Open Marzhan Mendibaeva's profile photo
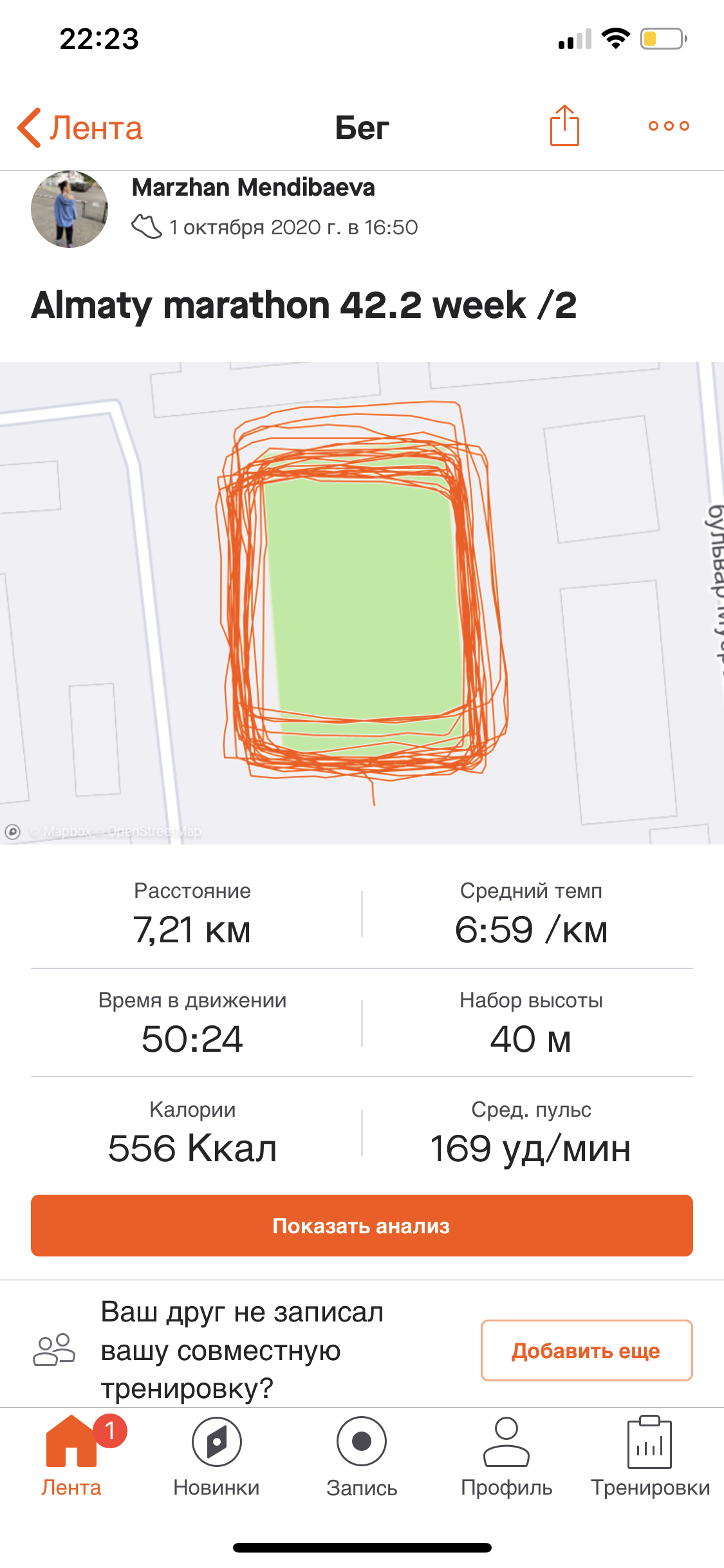The height and width of the screenshot is (1568, 724). click(x=70, y=209)
